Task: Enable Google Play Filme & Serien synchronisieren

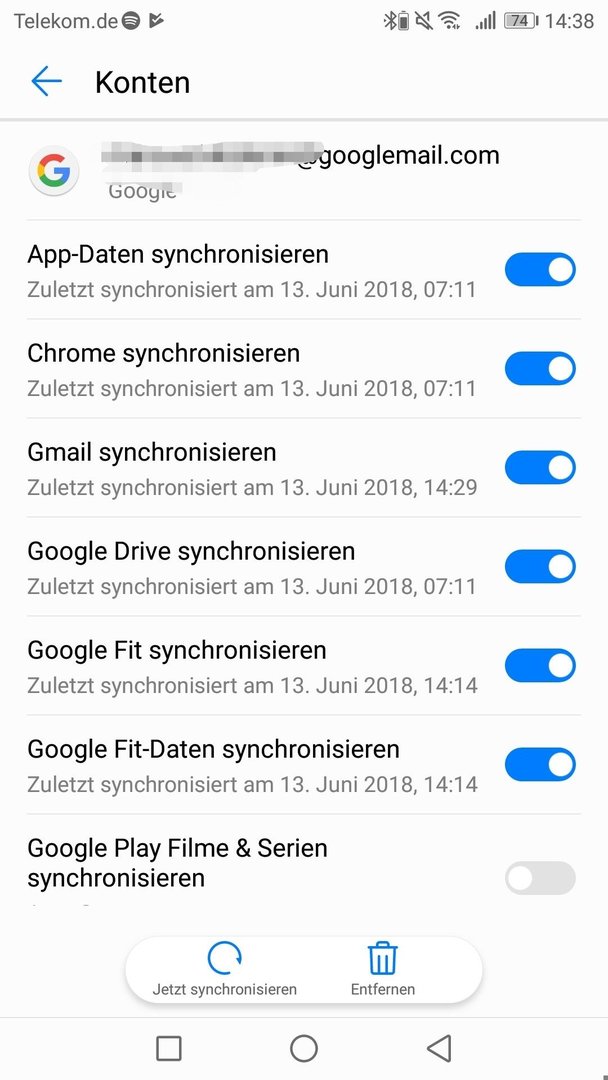Action: click(540, 878)
